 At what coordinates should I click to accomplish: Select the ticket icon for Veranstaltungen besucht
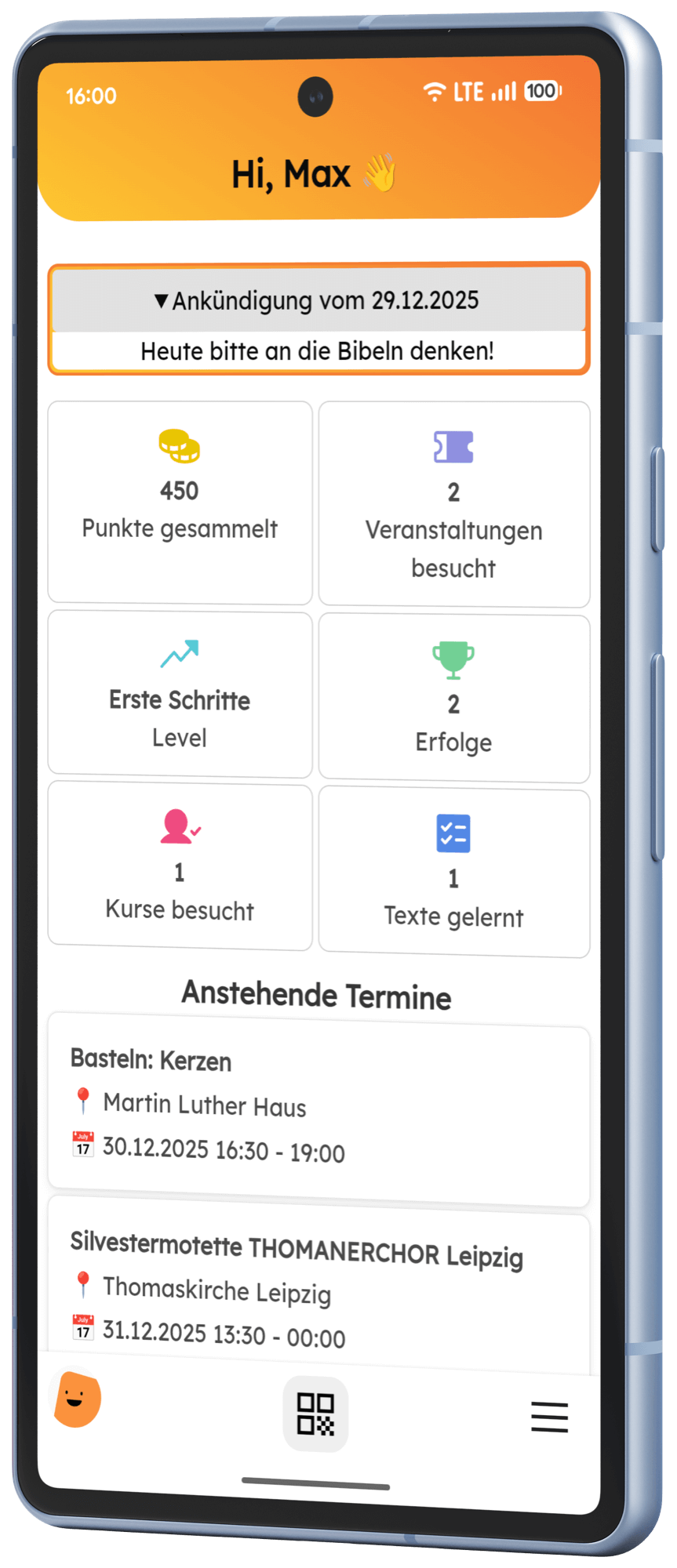click(453, 447)
